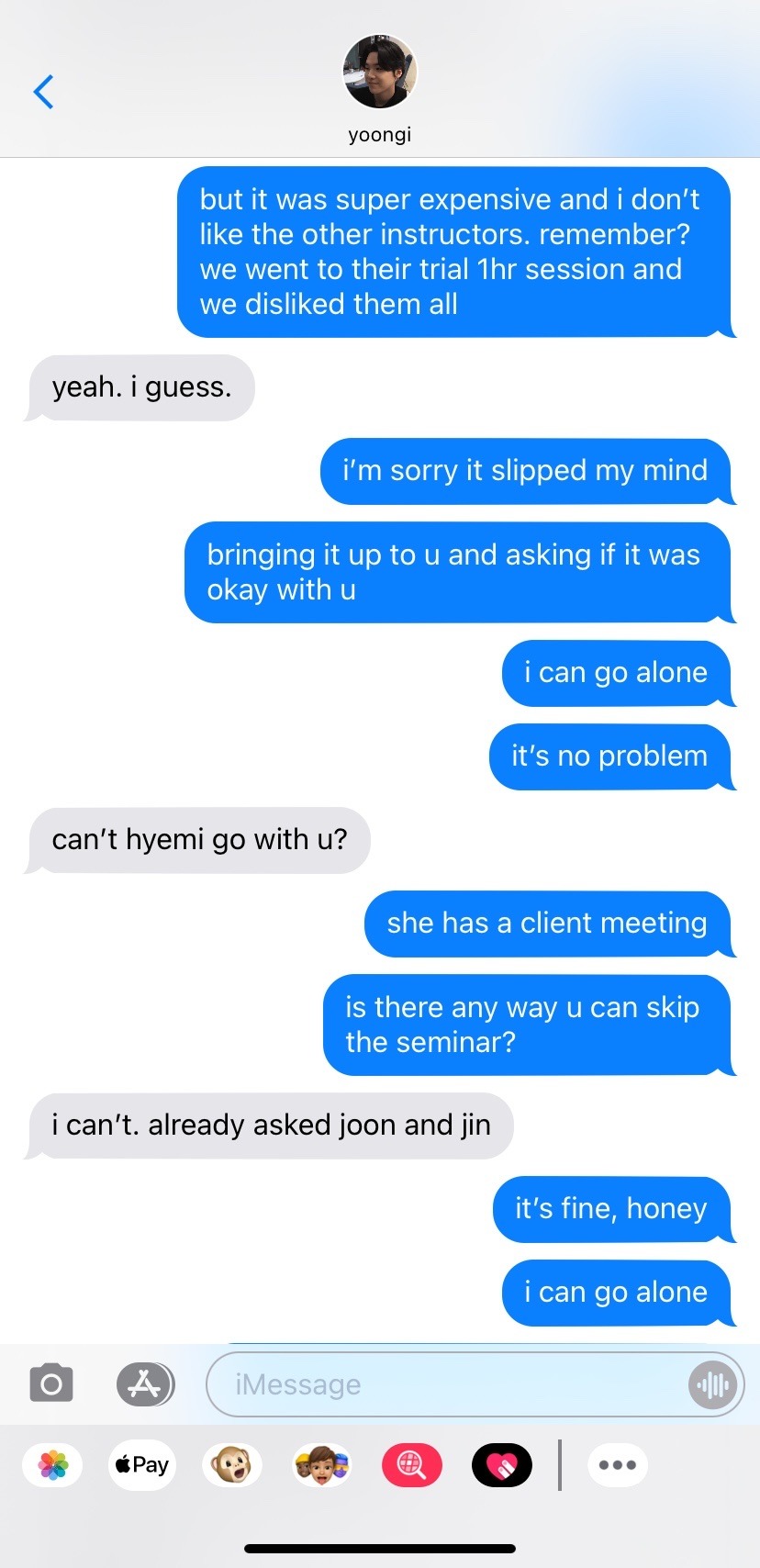Viewport: 760px width, 1568px height.
Task: Toggle the App Store apps drawer
Action: point(145,1383)
